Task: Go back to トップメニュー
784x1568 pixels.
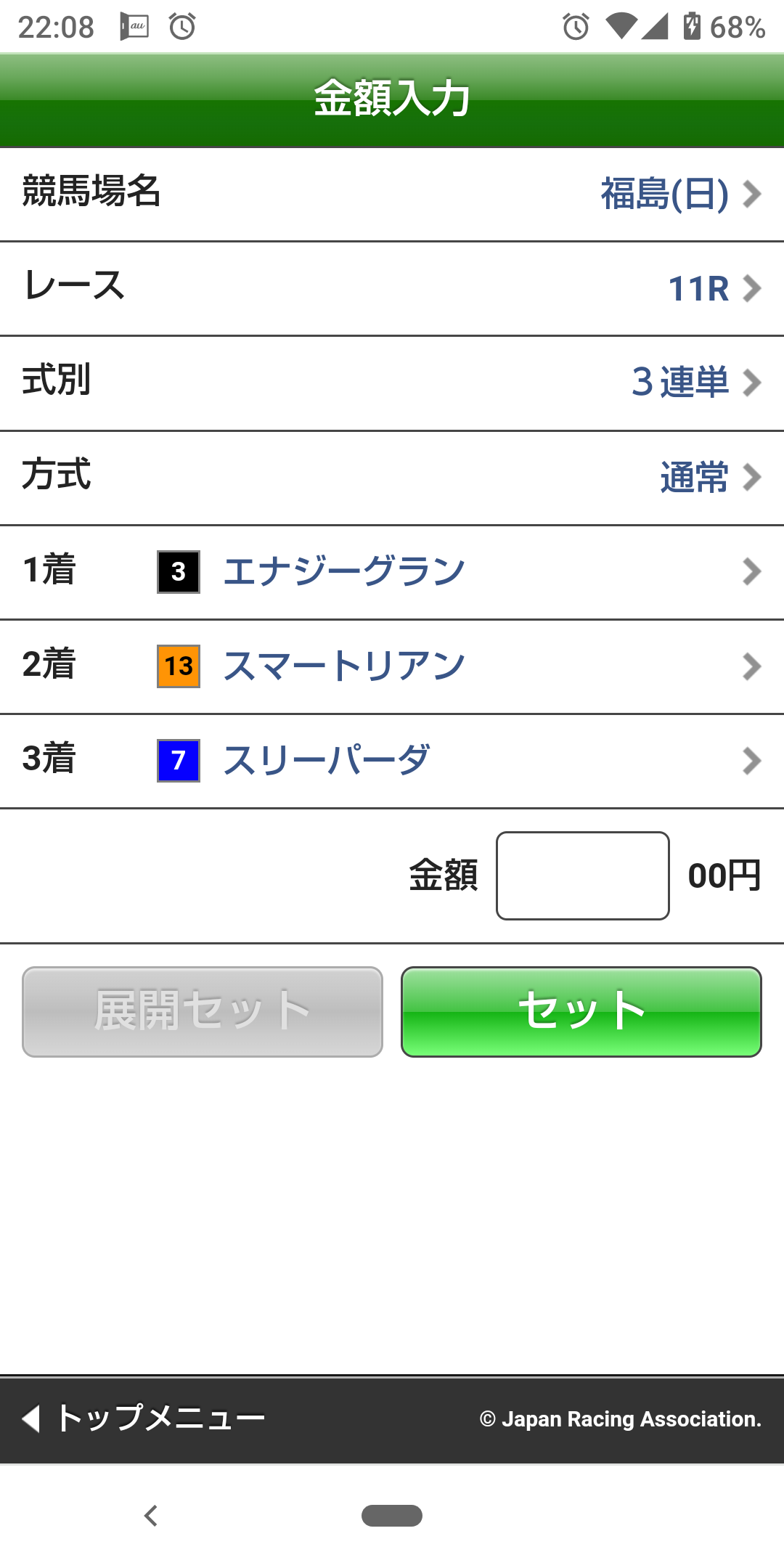Action: pos(145,1418)
